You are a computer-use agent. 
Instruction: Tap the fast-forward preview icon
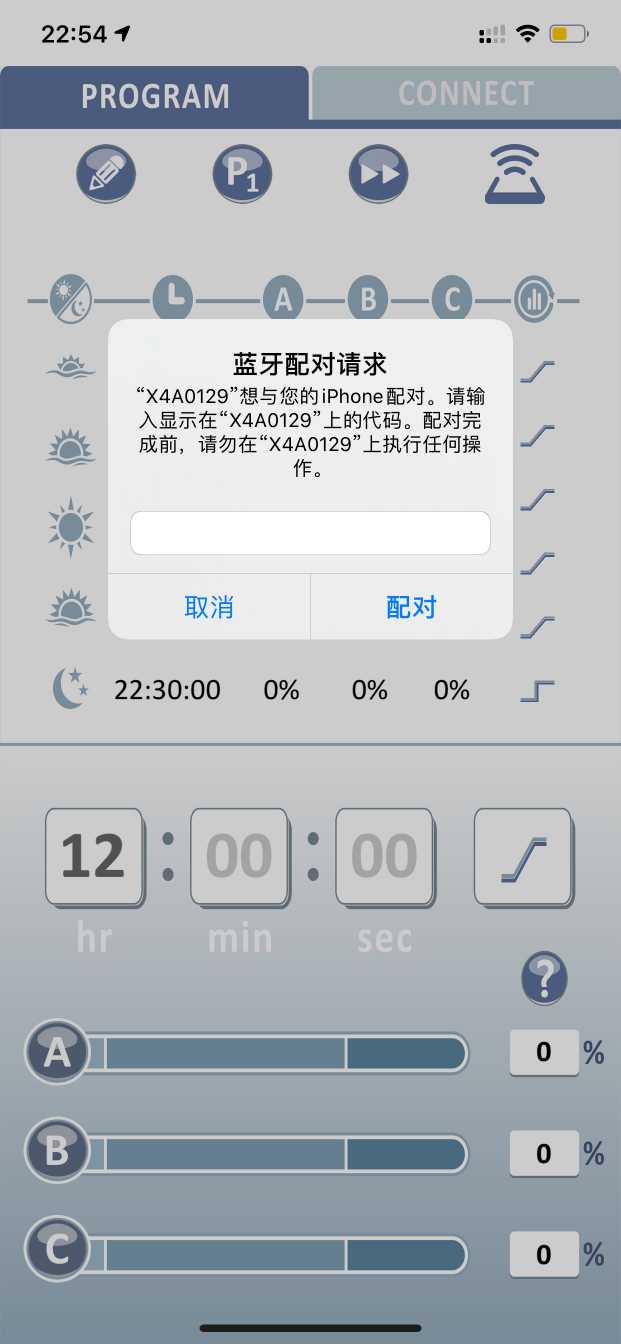378,174
